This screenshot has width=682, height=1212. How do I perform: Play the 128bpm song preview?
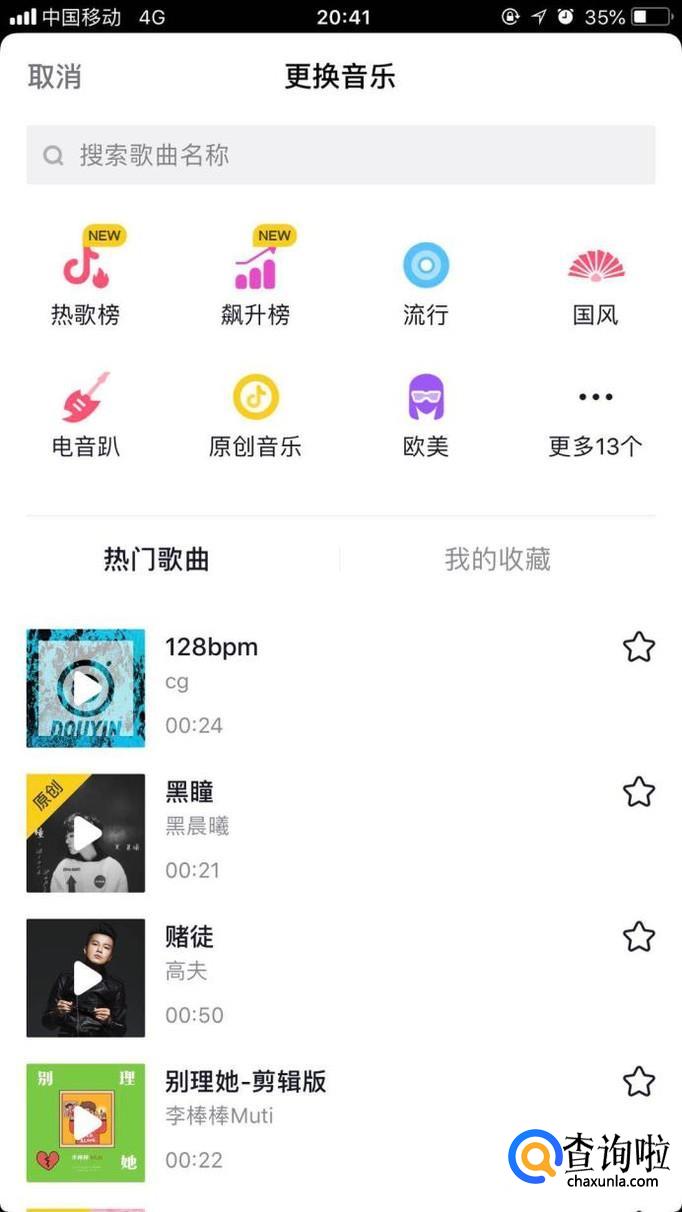(86, 688)
